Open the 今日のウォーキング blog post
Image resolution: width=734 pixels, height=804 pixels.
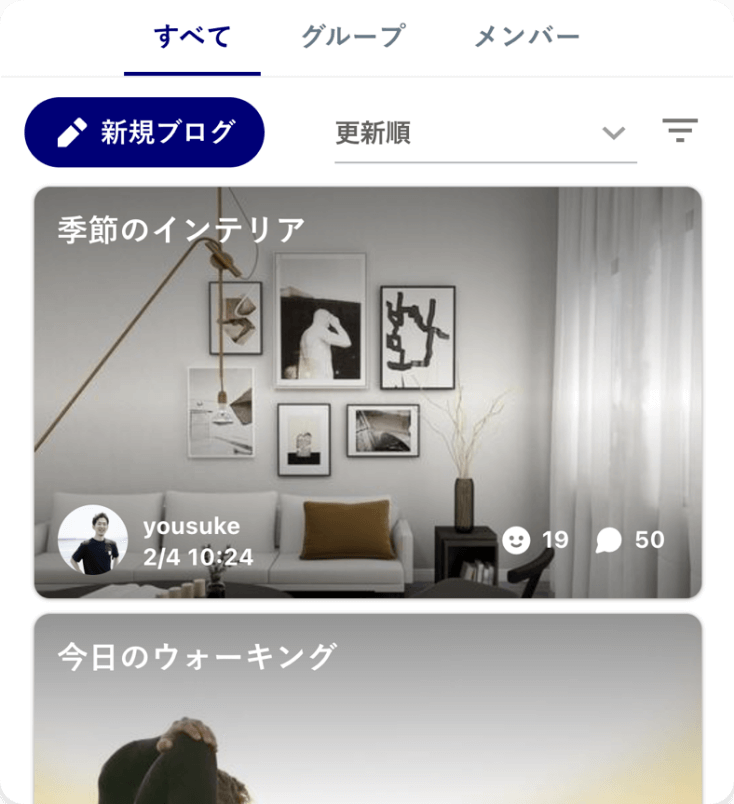pyautogui.click(x=367, y=700)
